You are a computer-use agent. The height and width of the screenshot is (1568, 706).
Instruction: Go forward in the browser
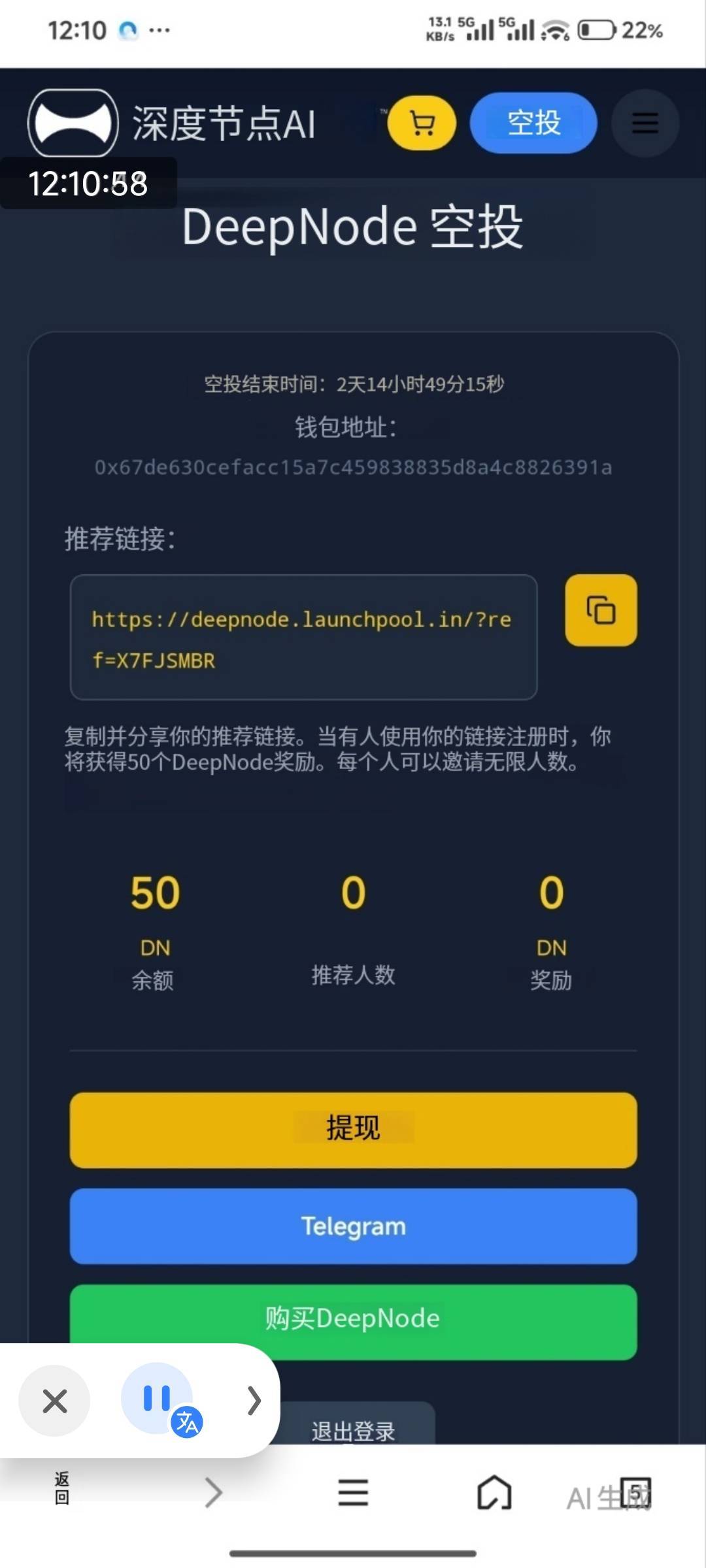click(213, 1493)
